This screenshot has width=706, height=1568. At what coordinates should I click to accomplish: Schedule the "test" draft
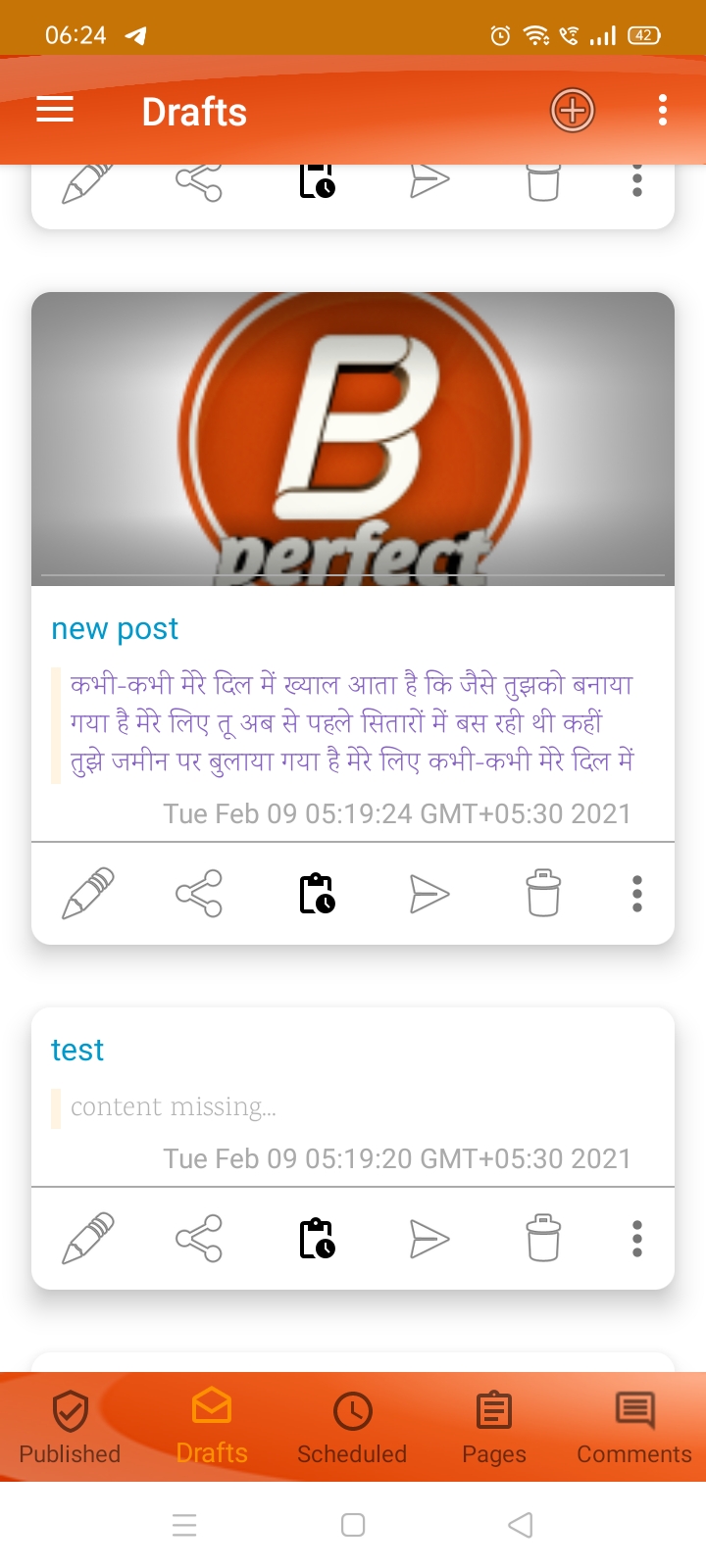(317, 1239)
